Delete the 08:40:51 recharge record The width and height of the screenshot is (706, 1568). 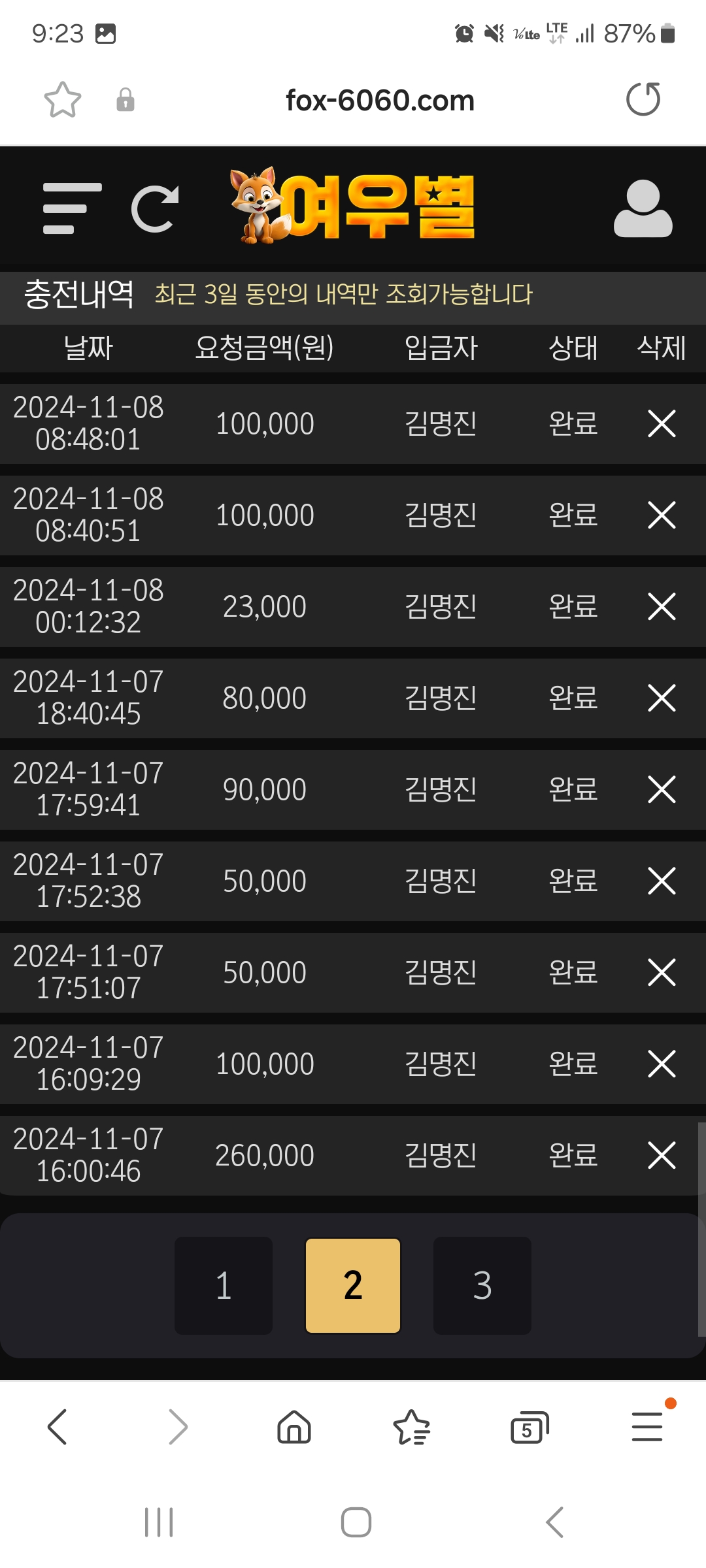(661, 515)
